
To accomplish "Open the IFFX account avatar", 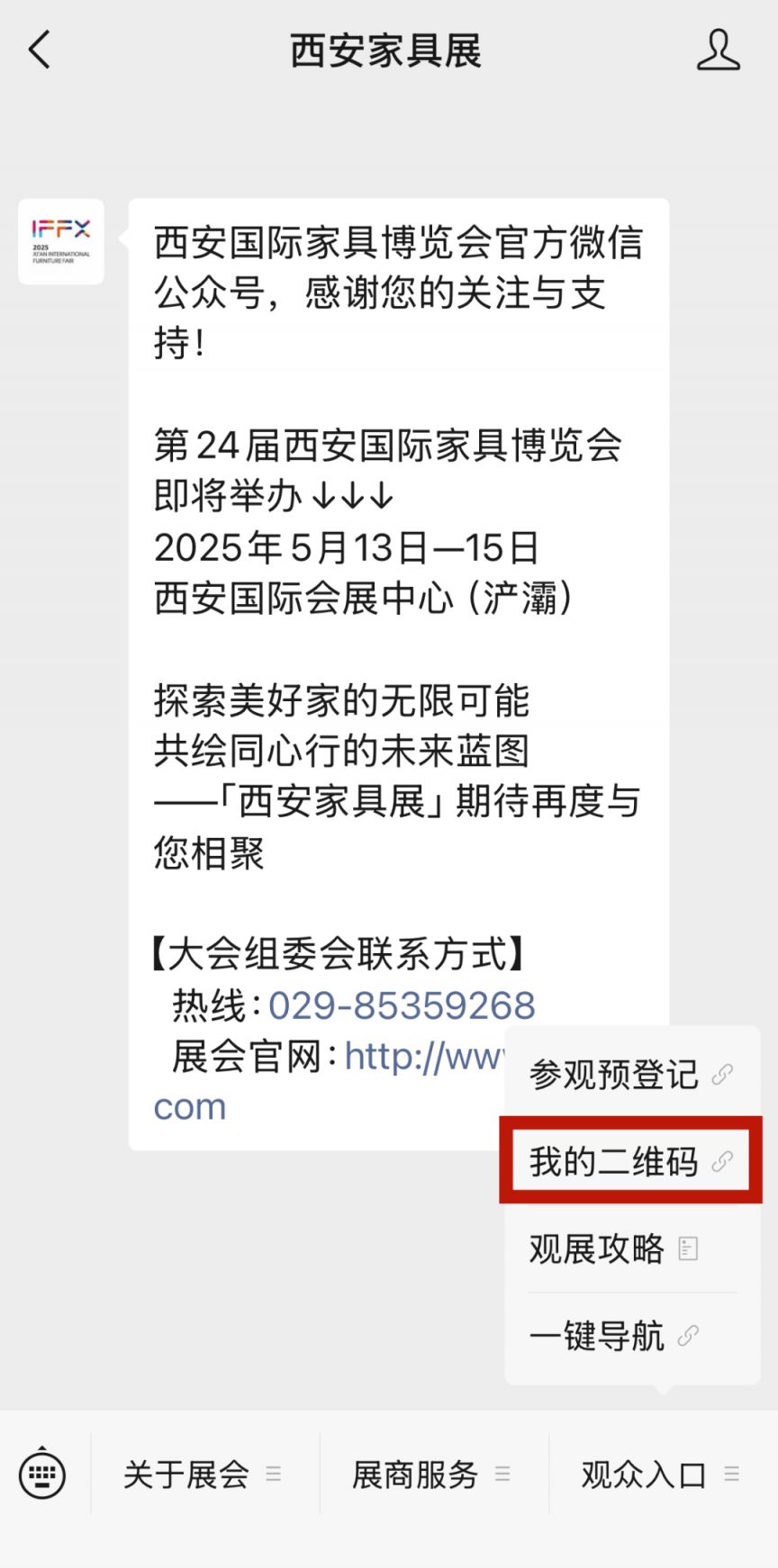I will pyautogui.click(x=61, y=241).
